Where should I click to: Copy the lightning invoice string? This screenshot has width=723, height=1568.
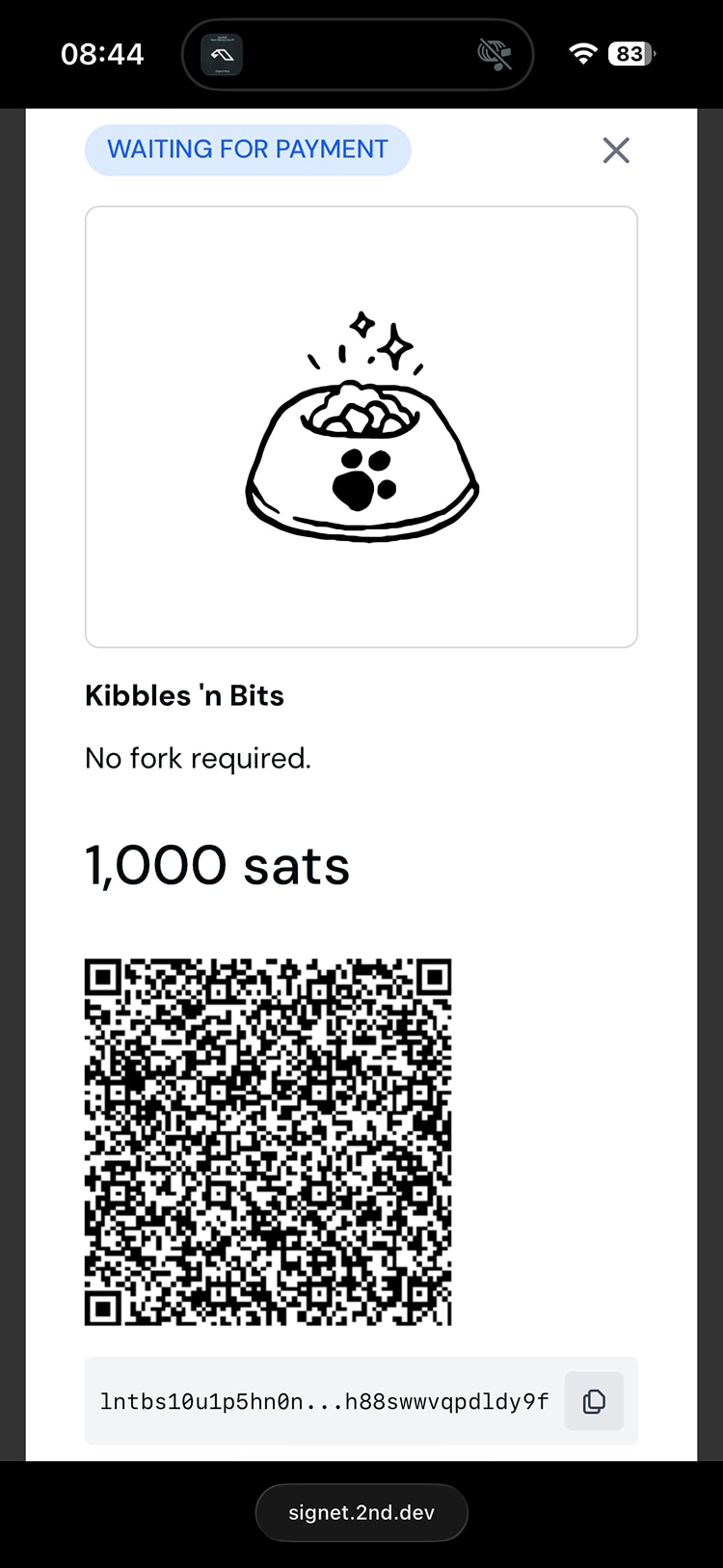(x=594, y=1401)
